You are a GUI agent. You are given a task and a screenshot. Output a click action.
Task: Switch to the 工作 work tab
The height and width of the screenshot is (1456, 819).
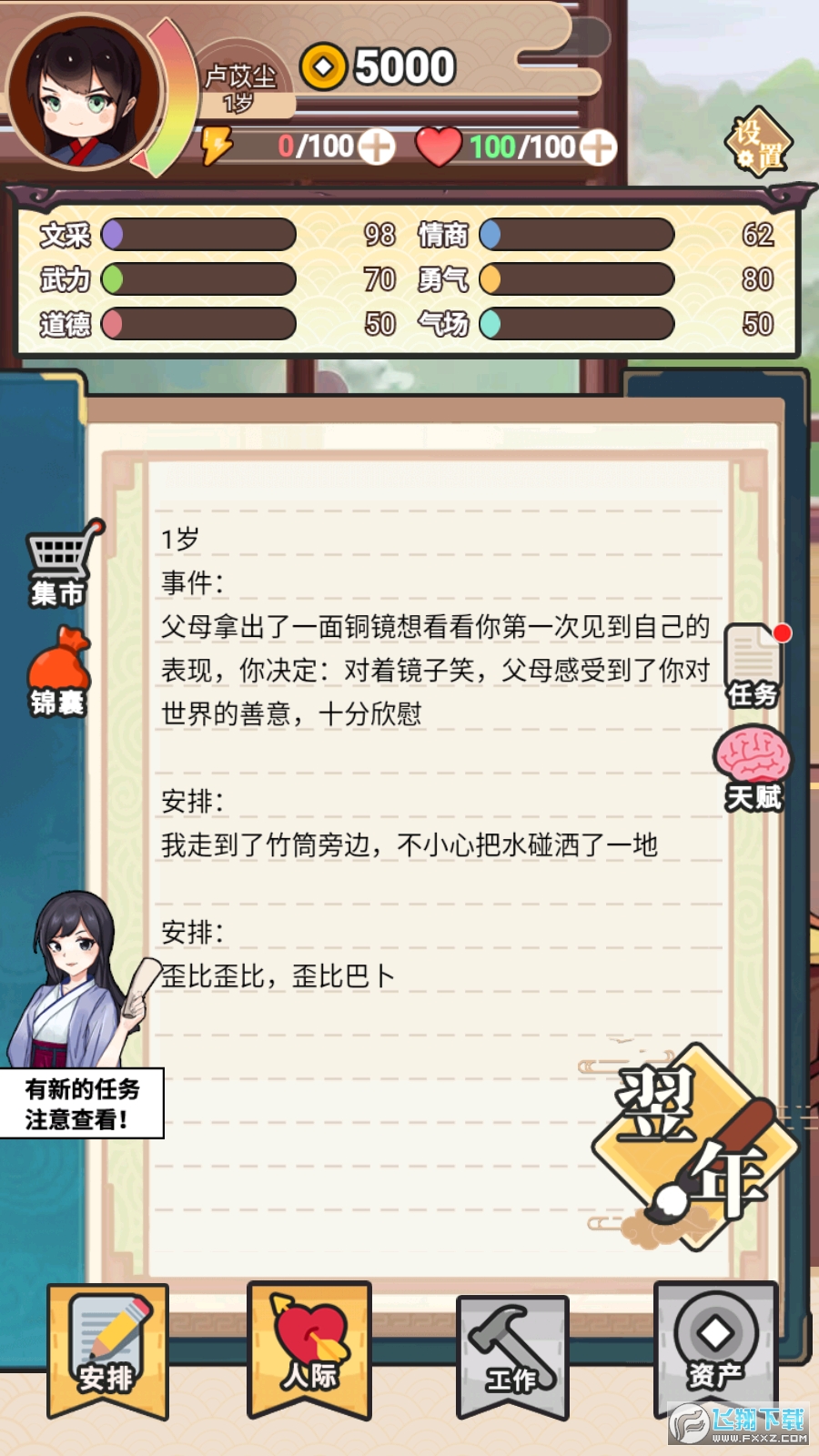[x=512, y=1354]
